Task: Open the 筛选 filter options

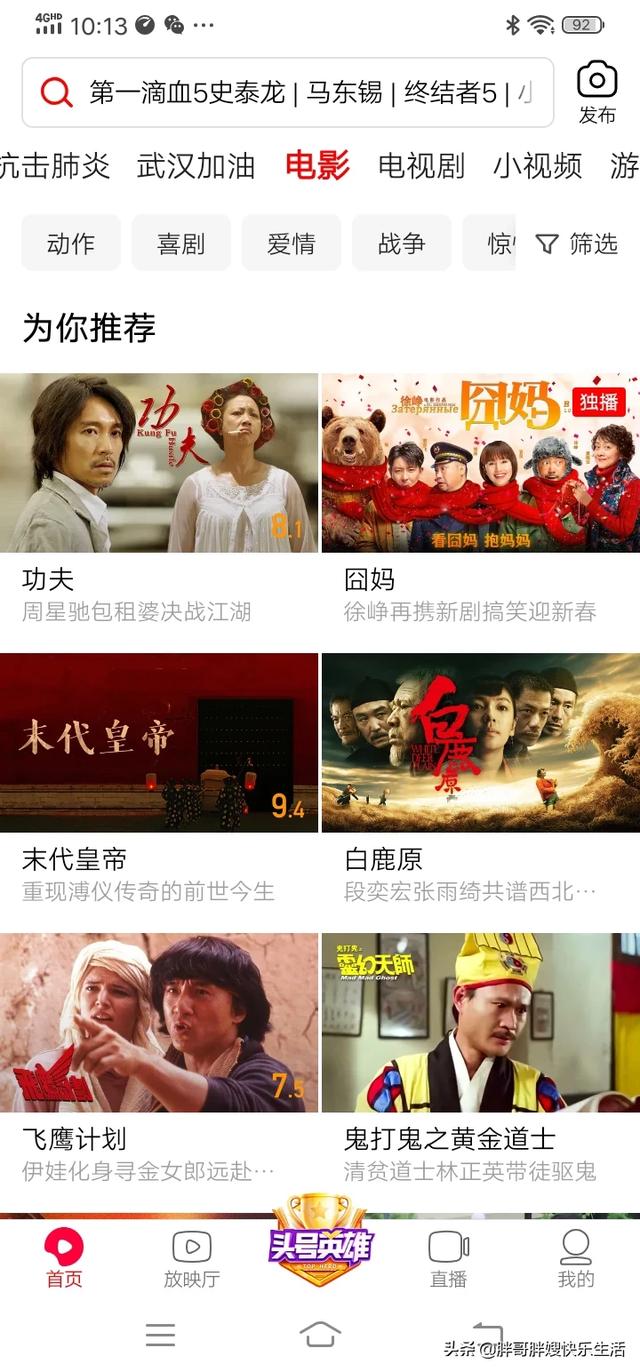Action: tap(577, 243)
